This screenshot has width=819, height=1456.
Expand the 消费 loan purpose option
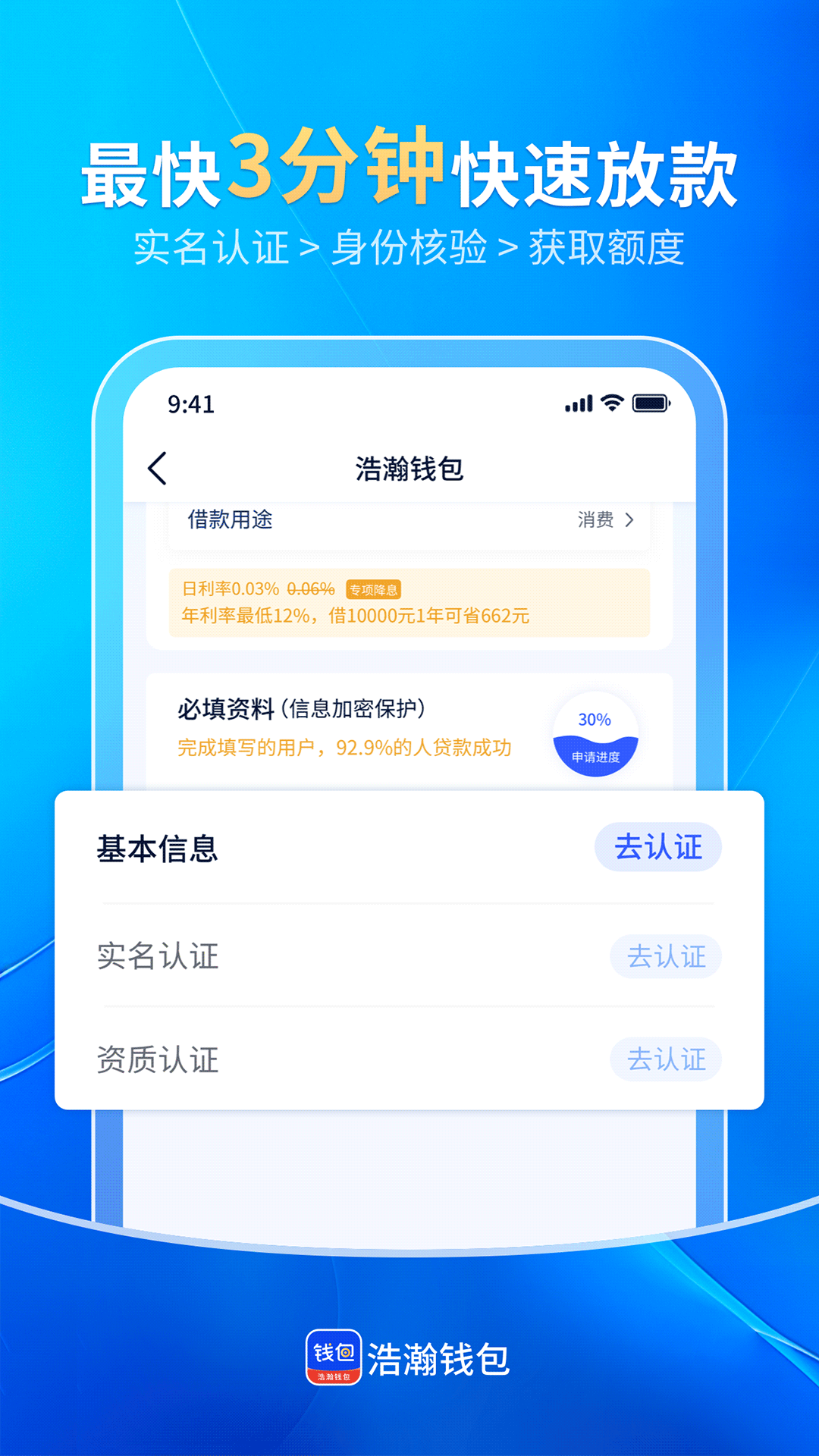[595, 520]
